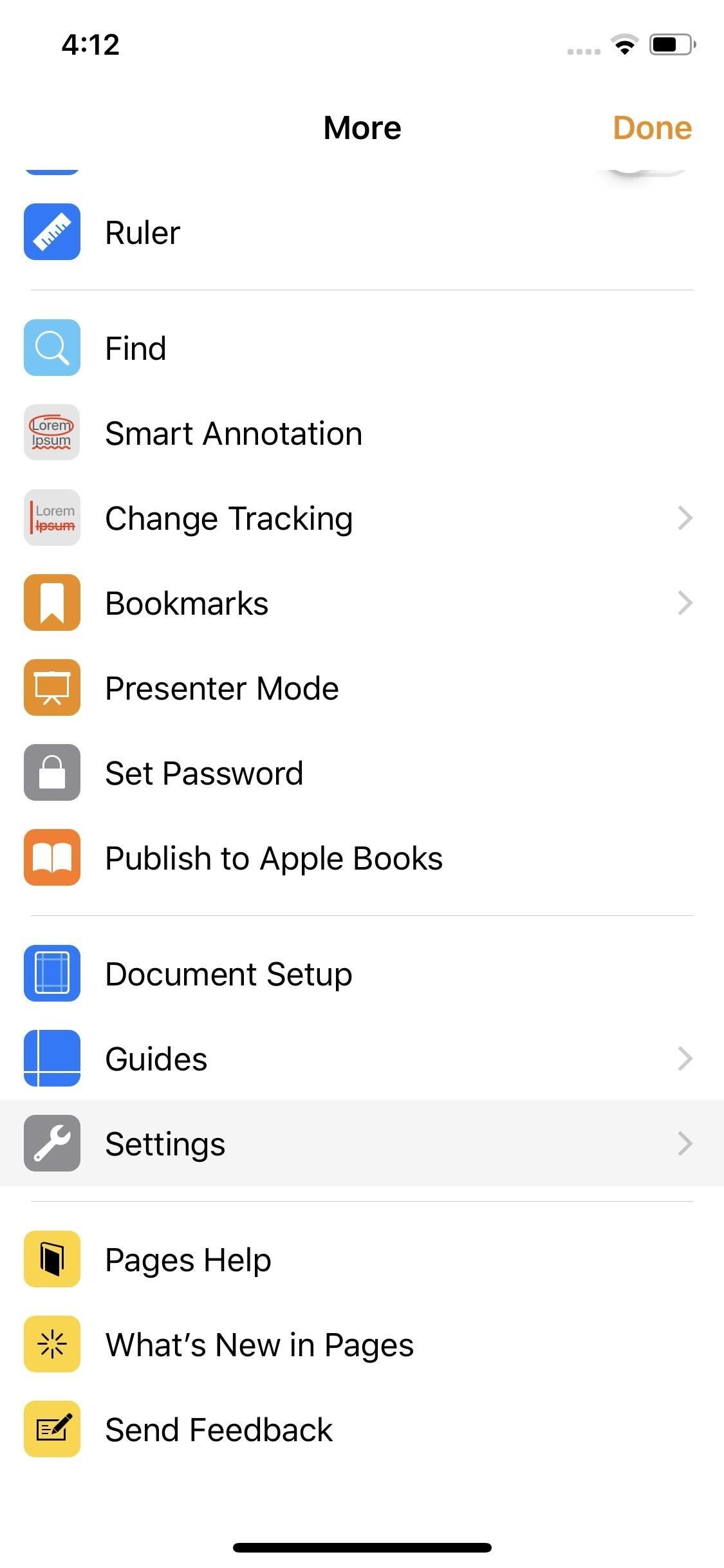This screenshot has width=724, height=1568.
Task: Open Pages Help
Action: point(188,1260)
